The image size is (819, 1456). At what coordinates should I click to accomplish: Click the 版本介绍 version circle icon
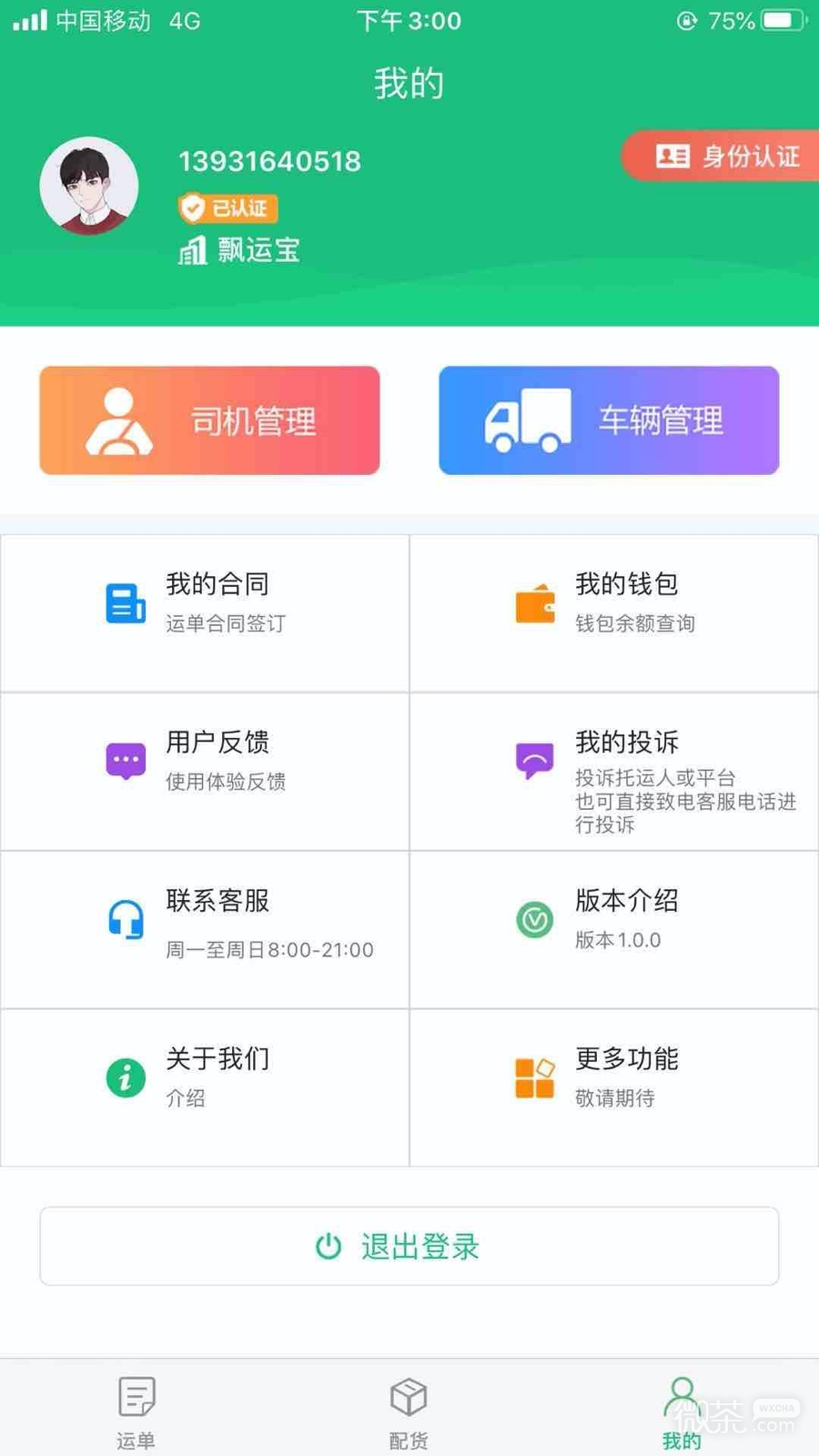click(534, 919)
